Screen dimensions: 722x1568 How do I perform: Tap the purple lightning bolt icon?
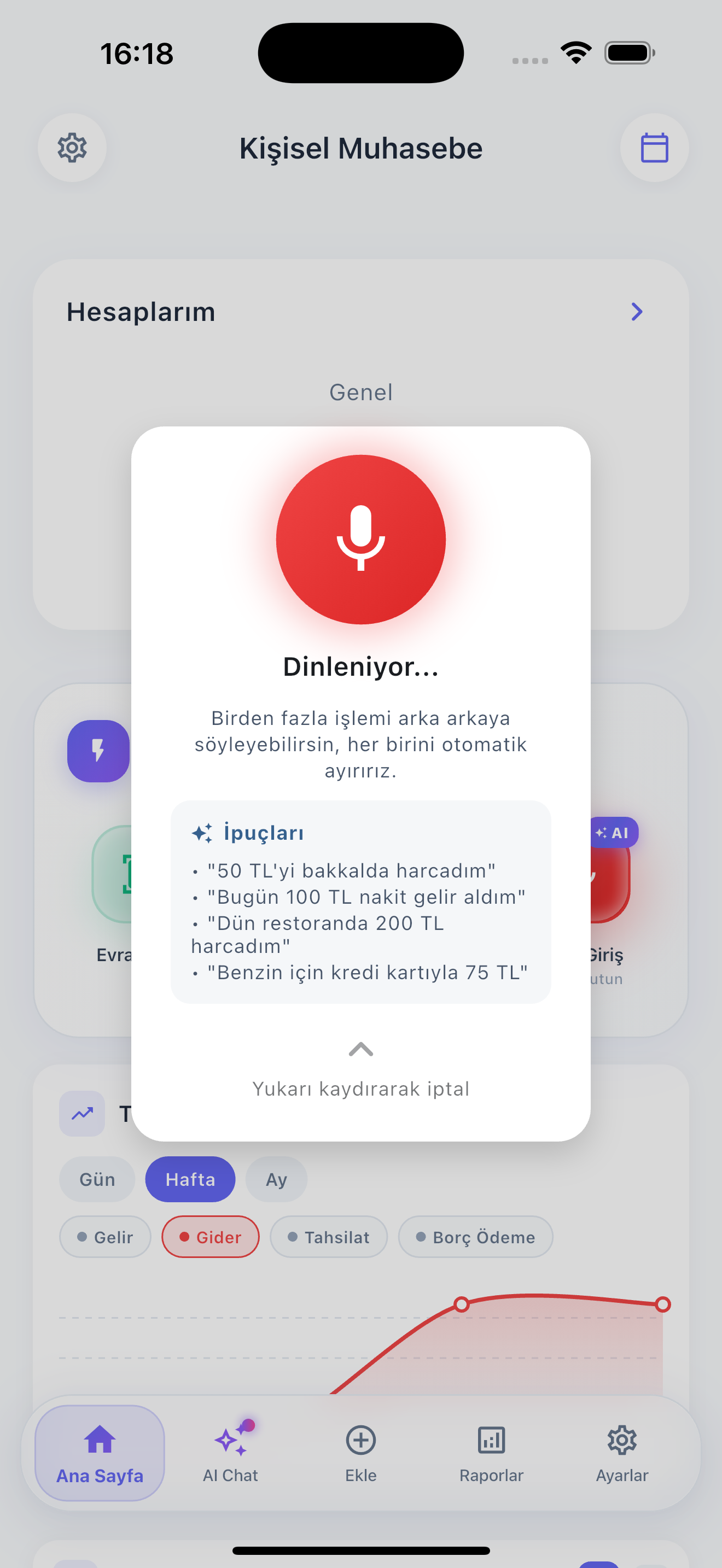click(98, 751)
